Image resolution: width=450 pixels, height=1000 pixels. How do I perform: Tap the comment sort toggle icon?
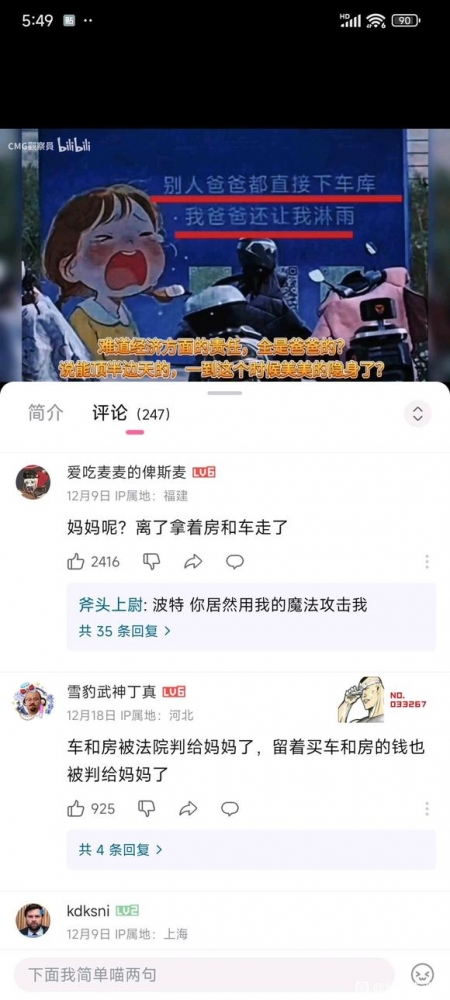[417, 414]
